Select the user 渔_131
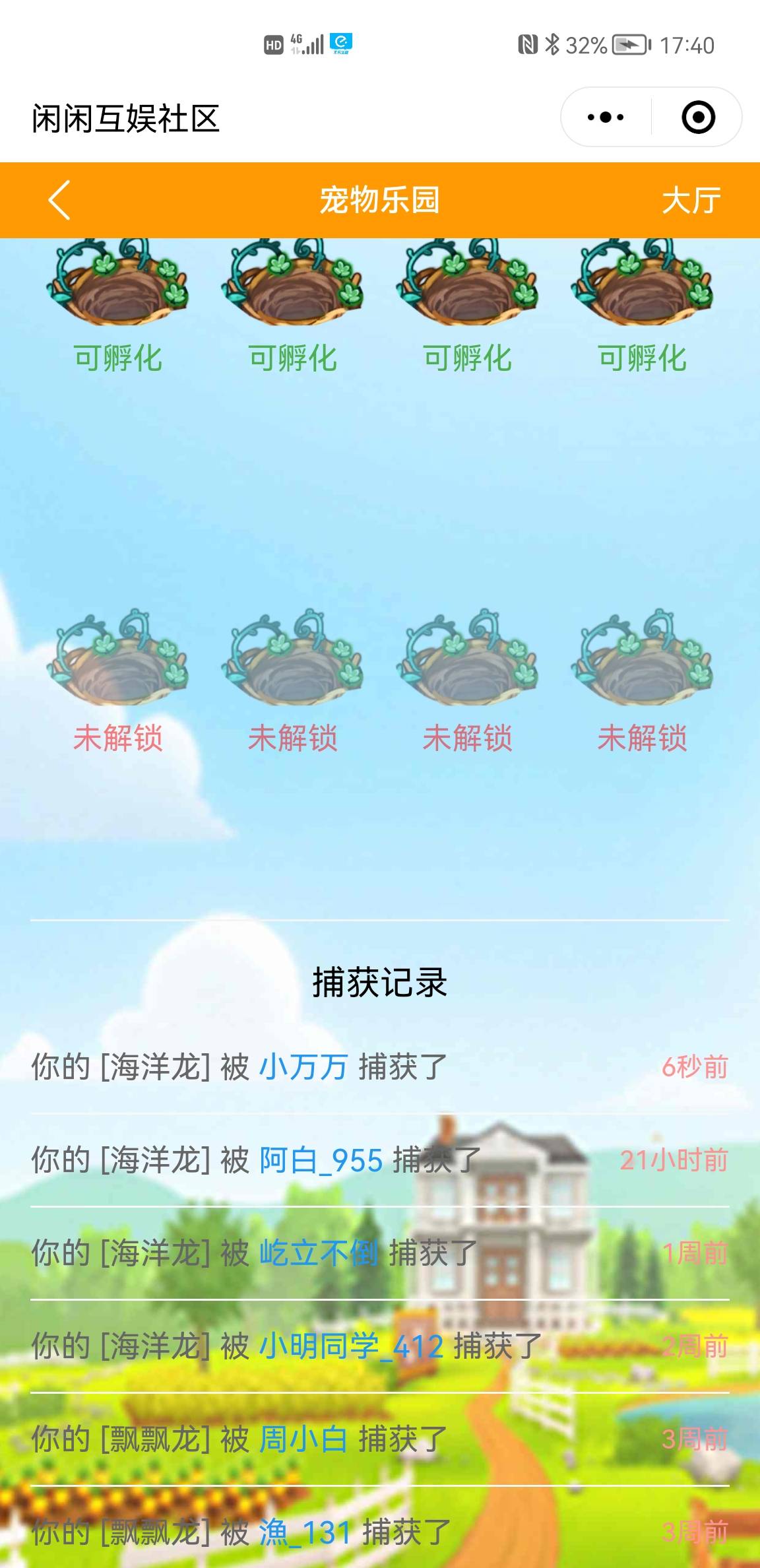Image resolution: width=760 pixels, height=1568 pixels. coord(305,1532)
